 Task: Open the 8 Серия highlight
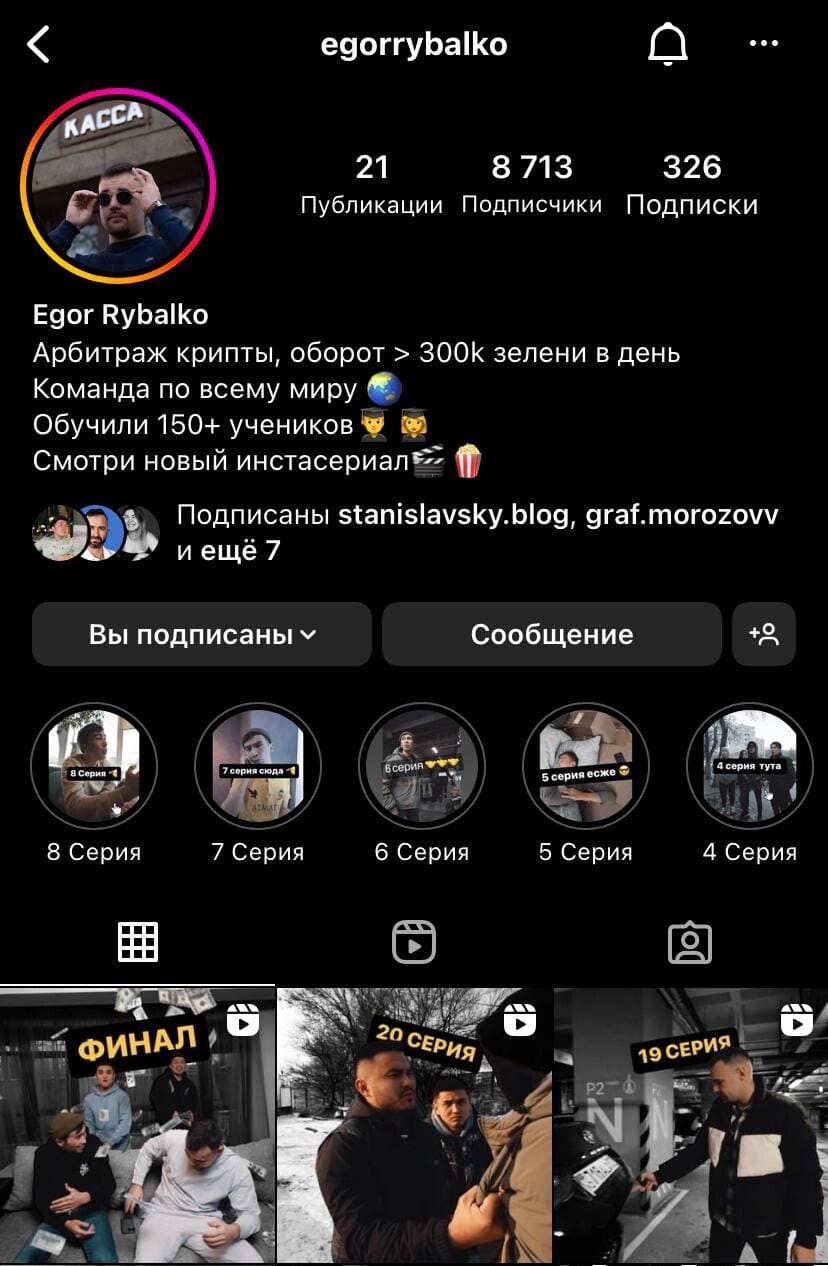[x=94, y=765]
